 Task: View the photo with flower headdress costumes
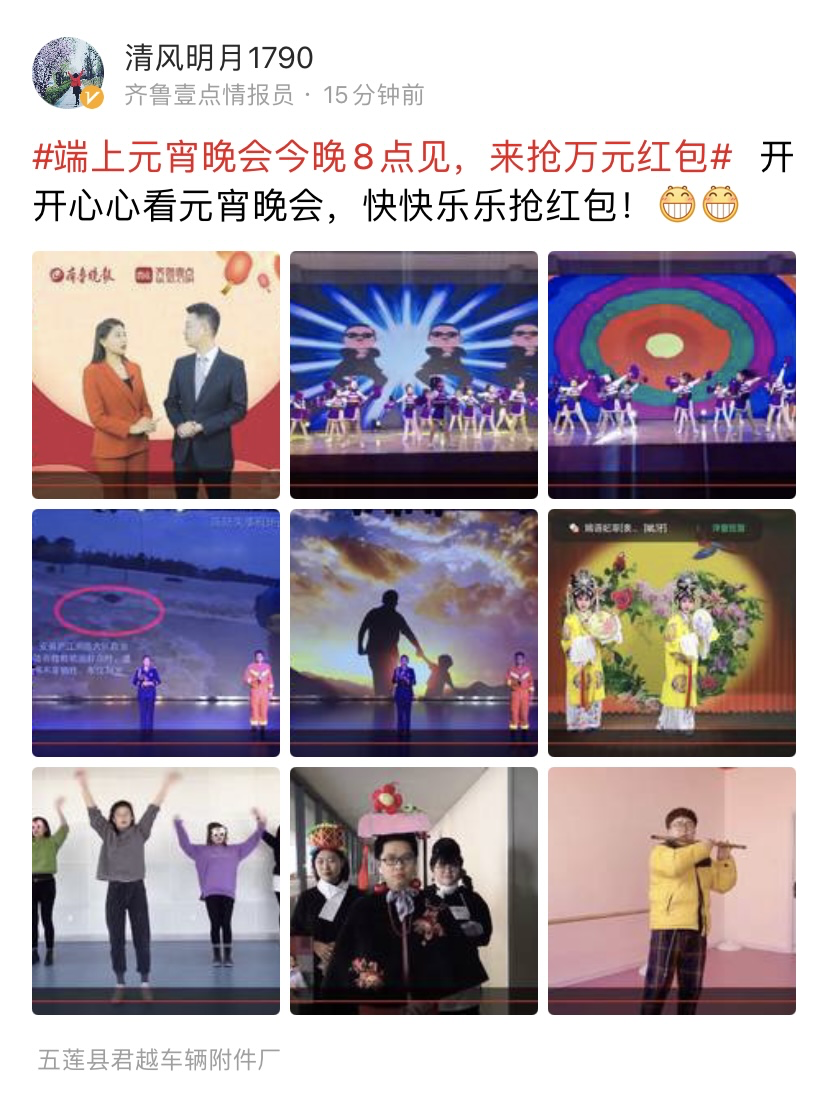pyautogui.click(x=414, y=891)
